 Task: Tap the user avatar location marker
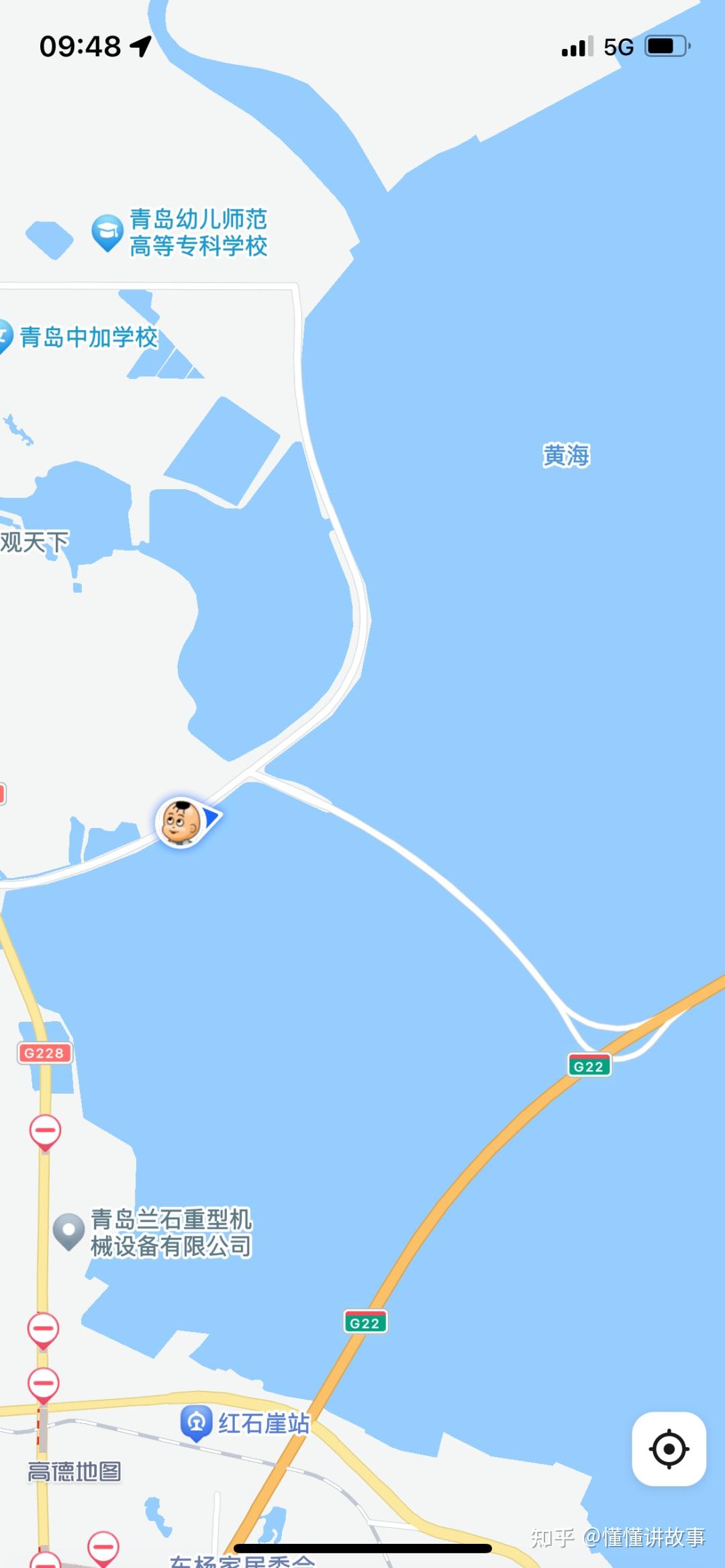point(181,823)
